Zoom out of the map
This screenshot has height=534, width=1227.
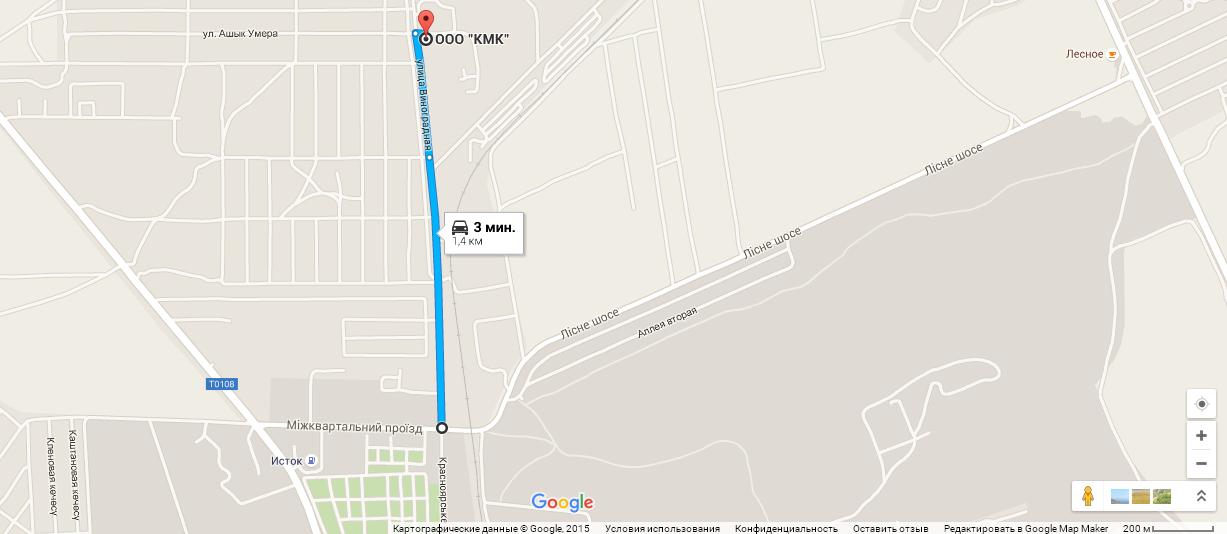click(x=1201, y=463)
